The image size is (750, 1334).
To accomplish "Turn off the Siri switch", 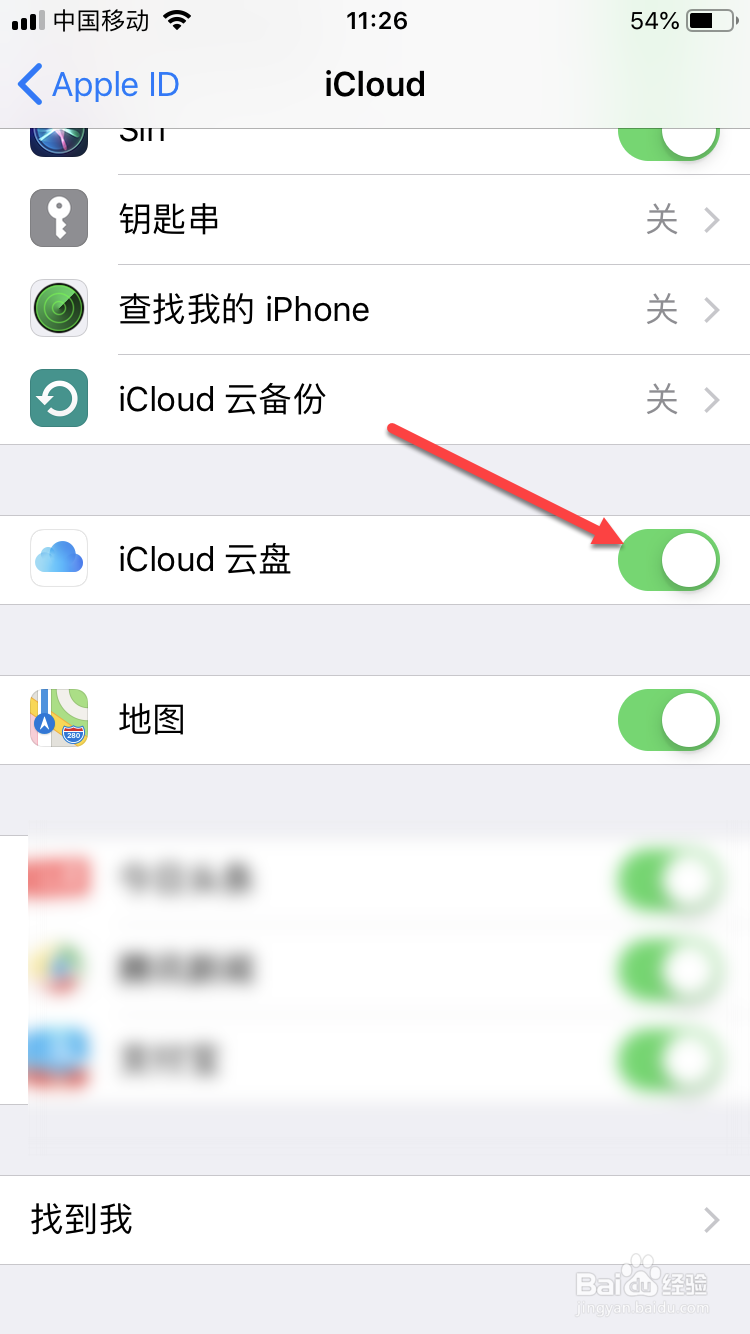I will (668, 140).
